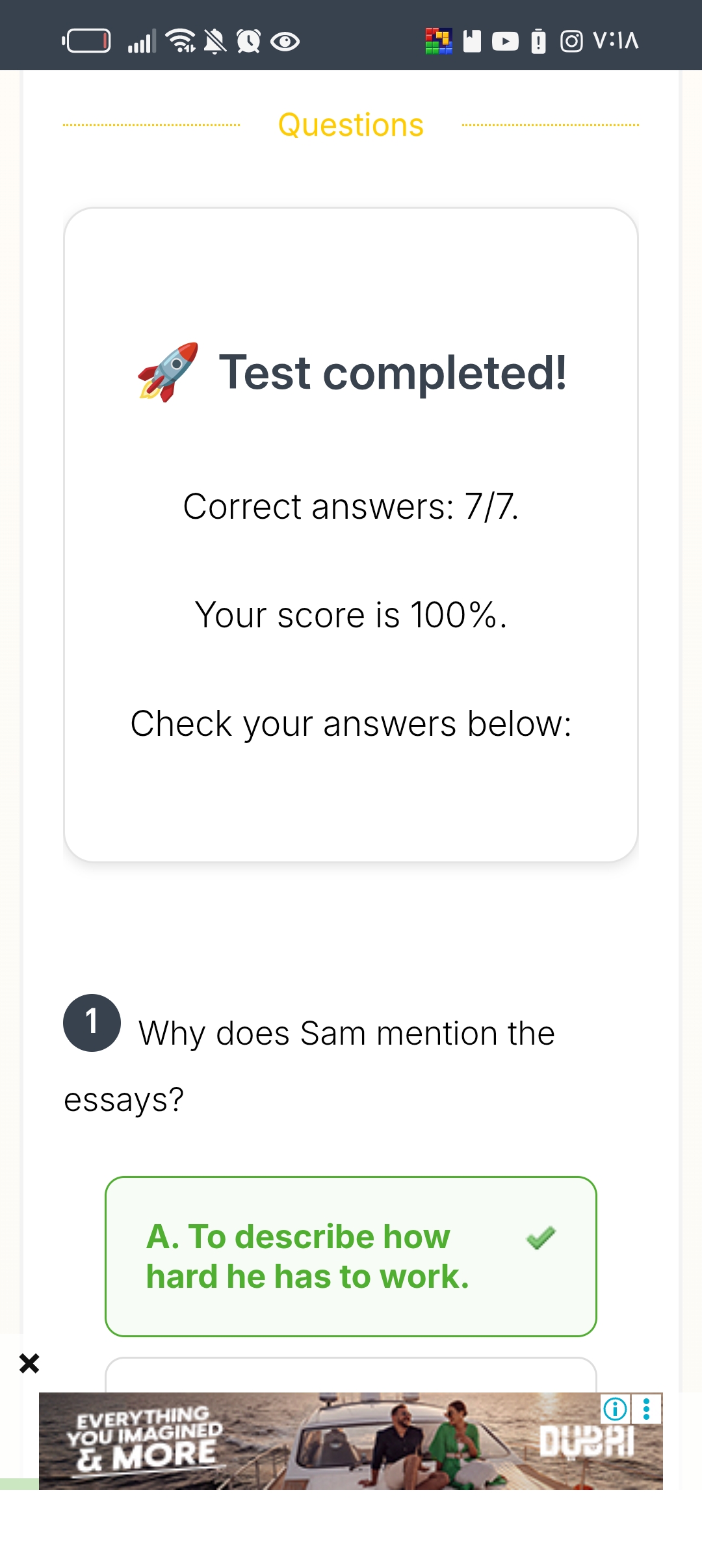Dismiss the bottom ad with the X
This screenshot has width=702, height=1568.
[x=29, y=1363]
